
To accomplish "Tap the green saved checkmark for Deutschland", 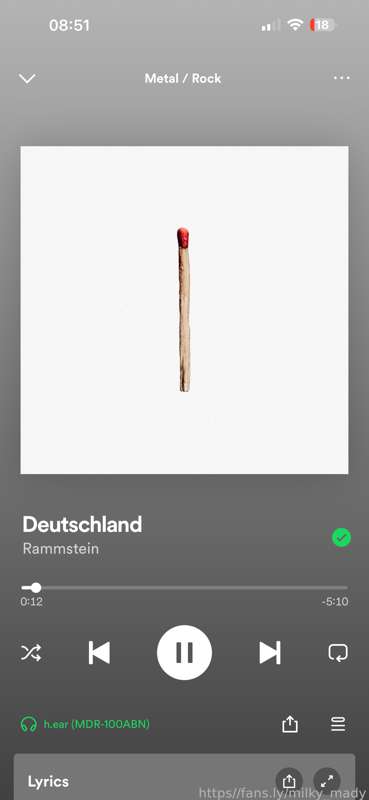I will (341, 537).
